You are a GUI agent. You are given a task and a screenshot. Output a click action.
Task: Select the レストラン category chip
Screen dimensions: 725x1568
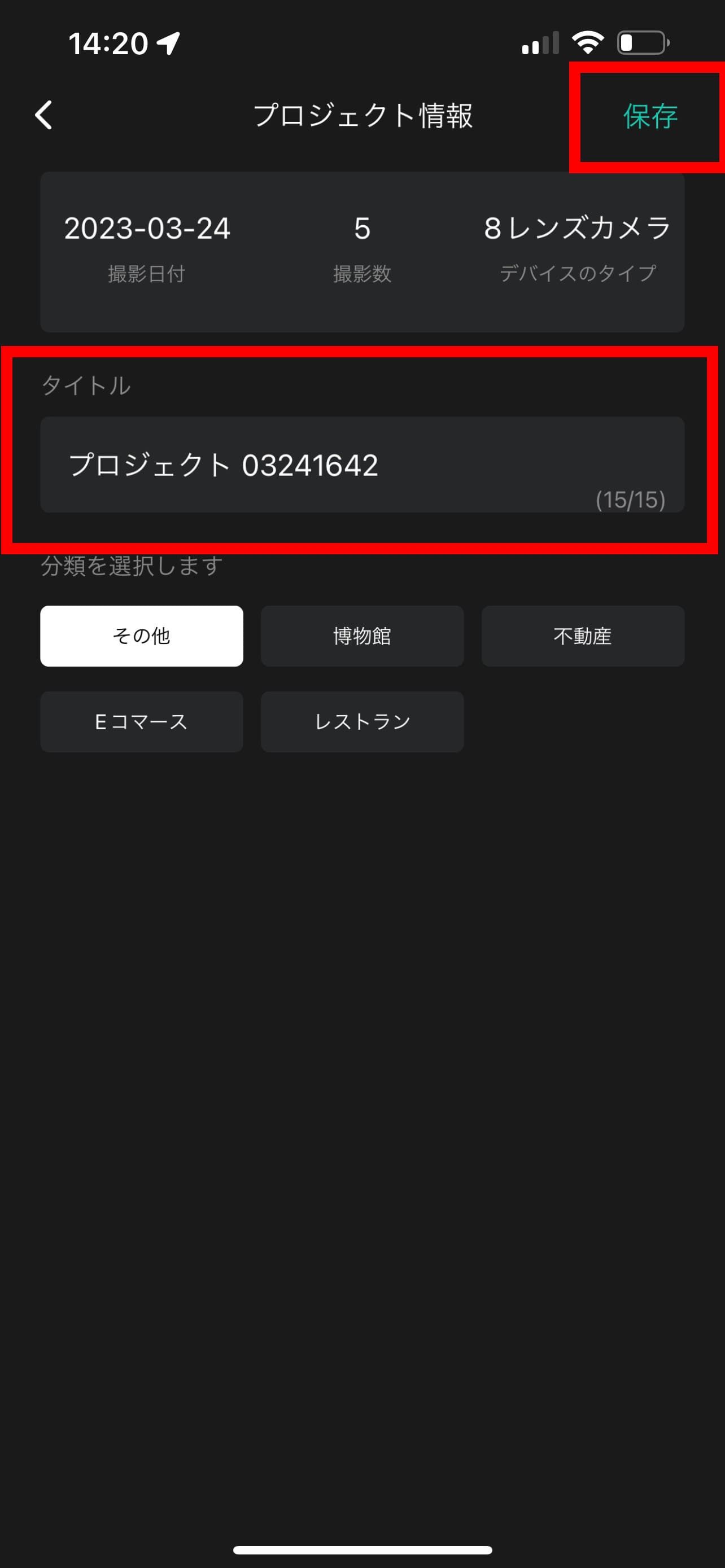(x=362, y=721)
